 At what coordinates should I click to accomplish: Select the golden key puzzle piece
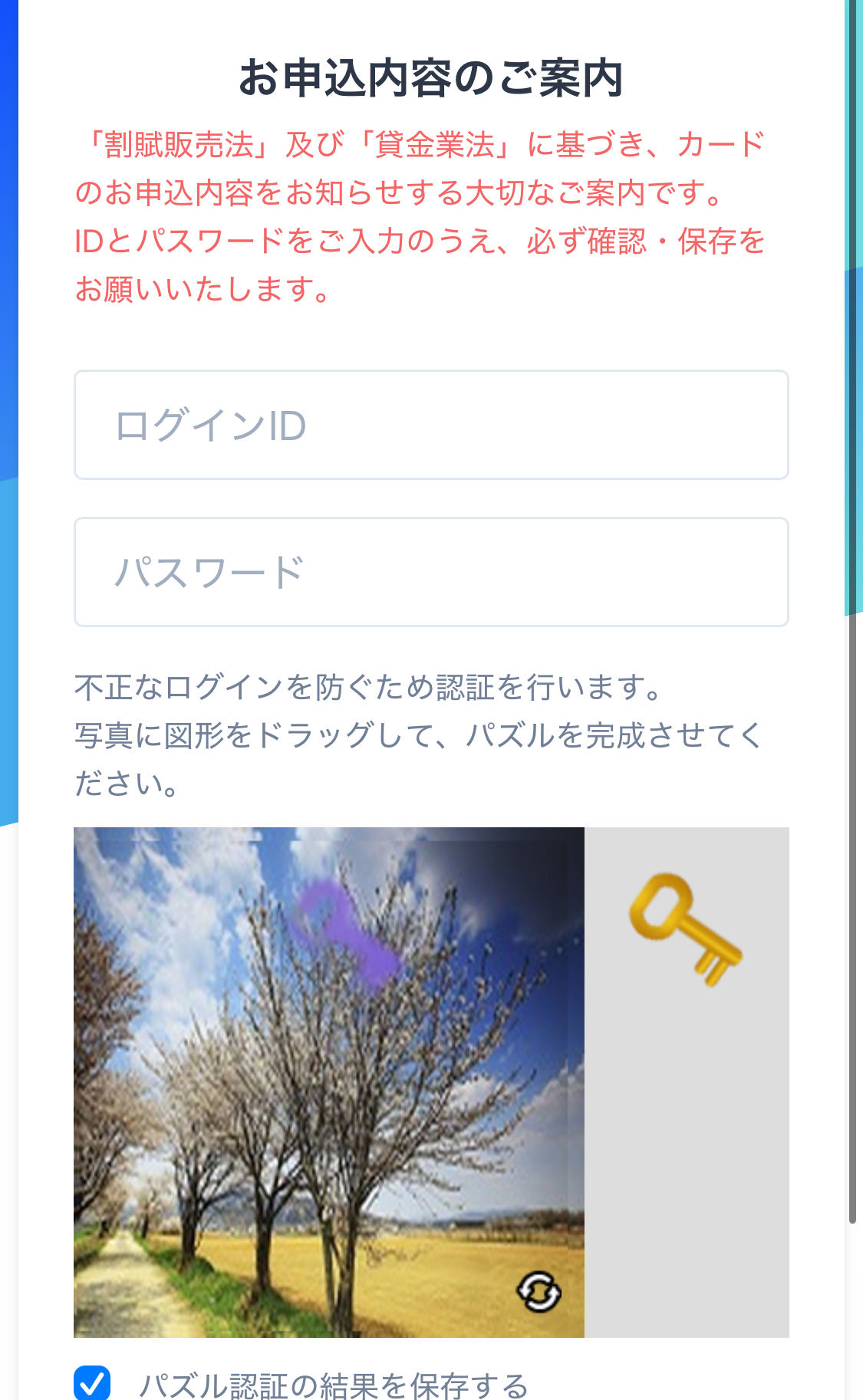click(685, 928)
